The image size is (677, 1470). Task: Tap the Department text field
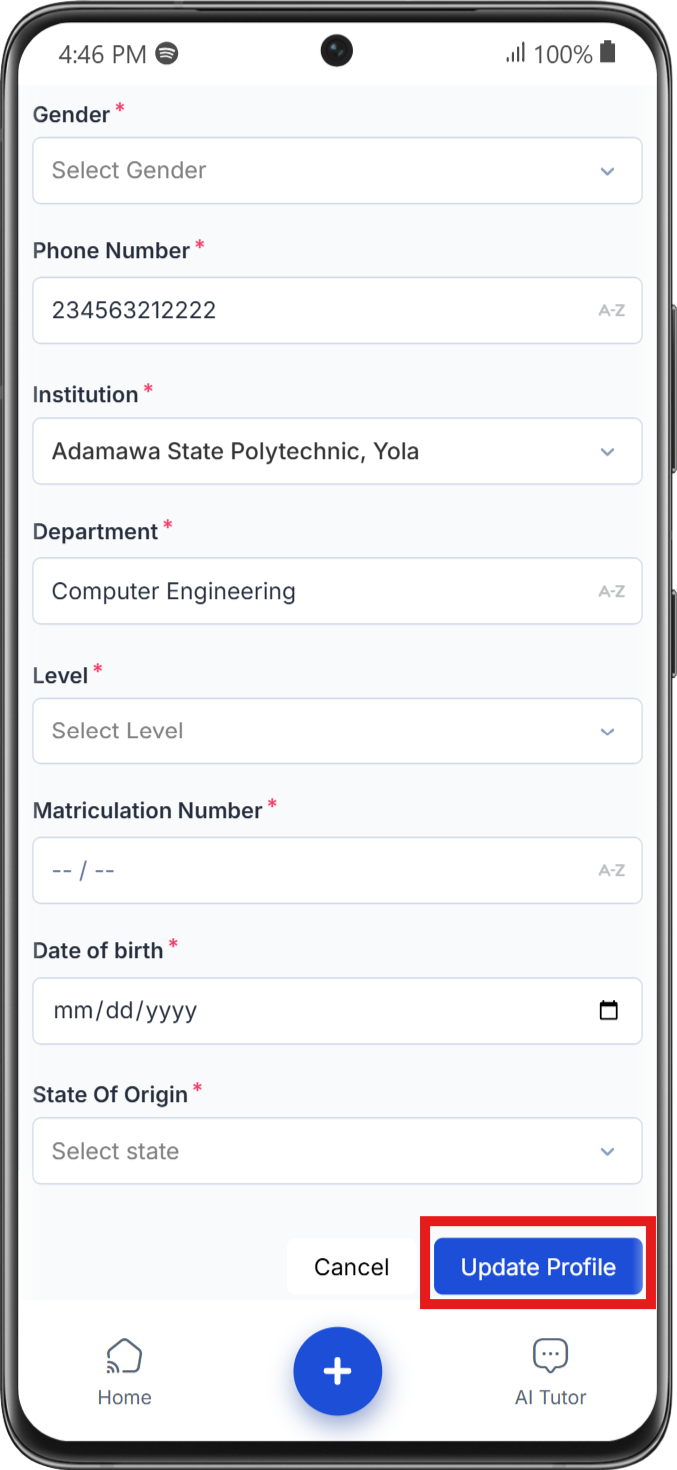click(337, 591)
